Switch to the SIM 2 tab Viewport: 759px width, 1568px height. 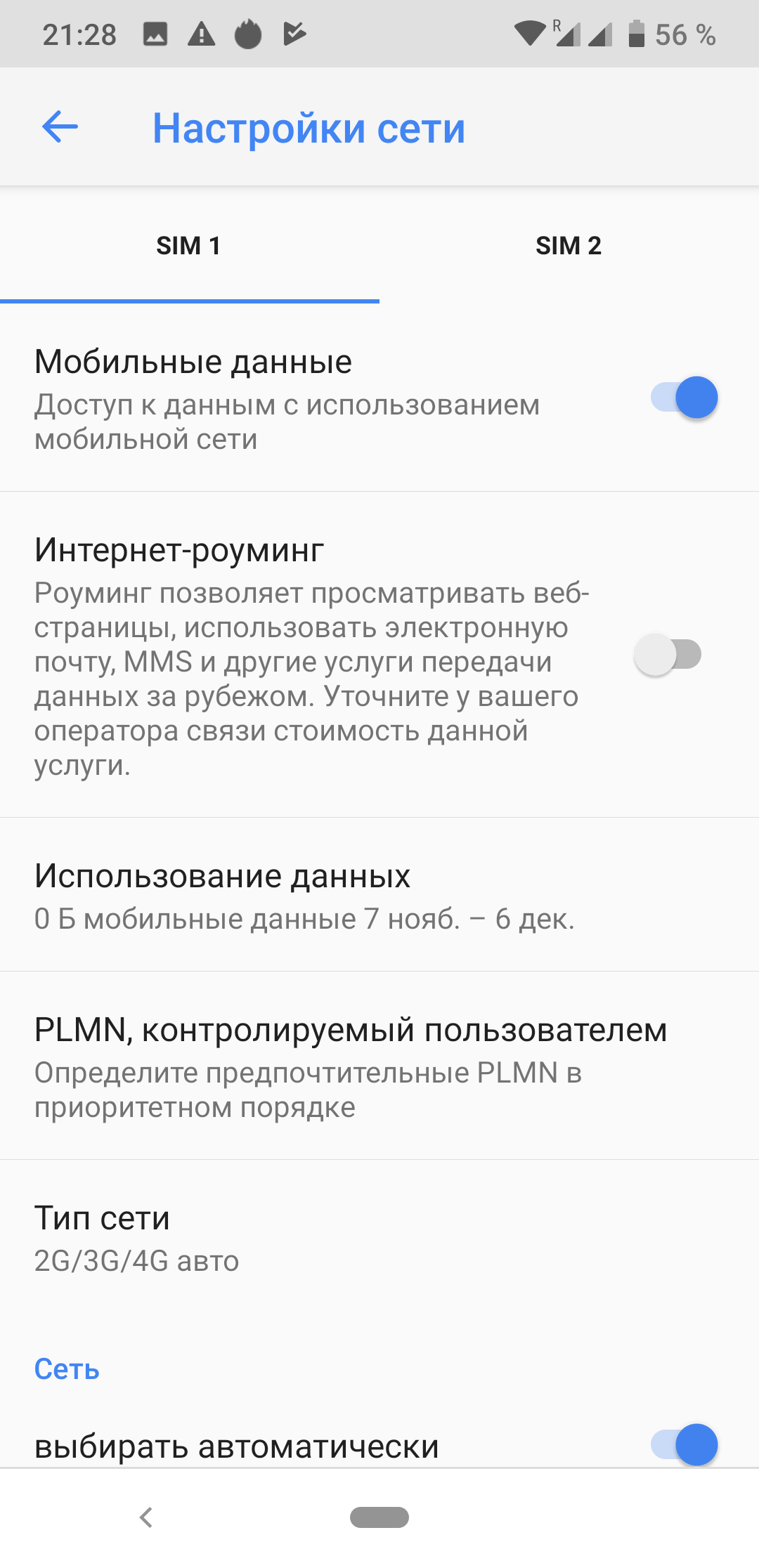569,246
